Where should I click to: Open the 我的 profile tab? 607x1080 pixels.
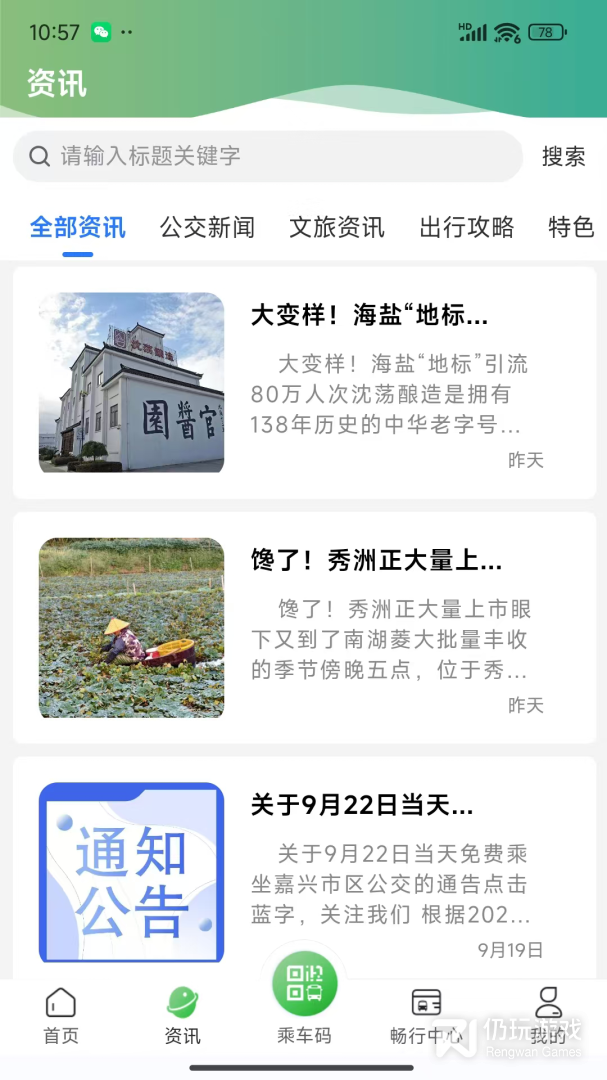pyautogui.click(x=548, y=1016)
